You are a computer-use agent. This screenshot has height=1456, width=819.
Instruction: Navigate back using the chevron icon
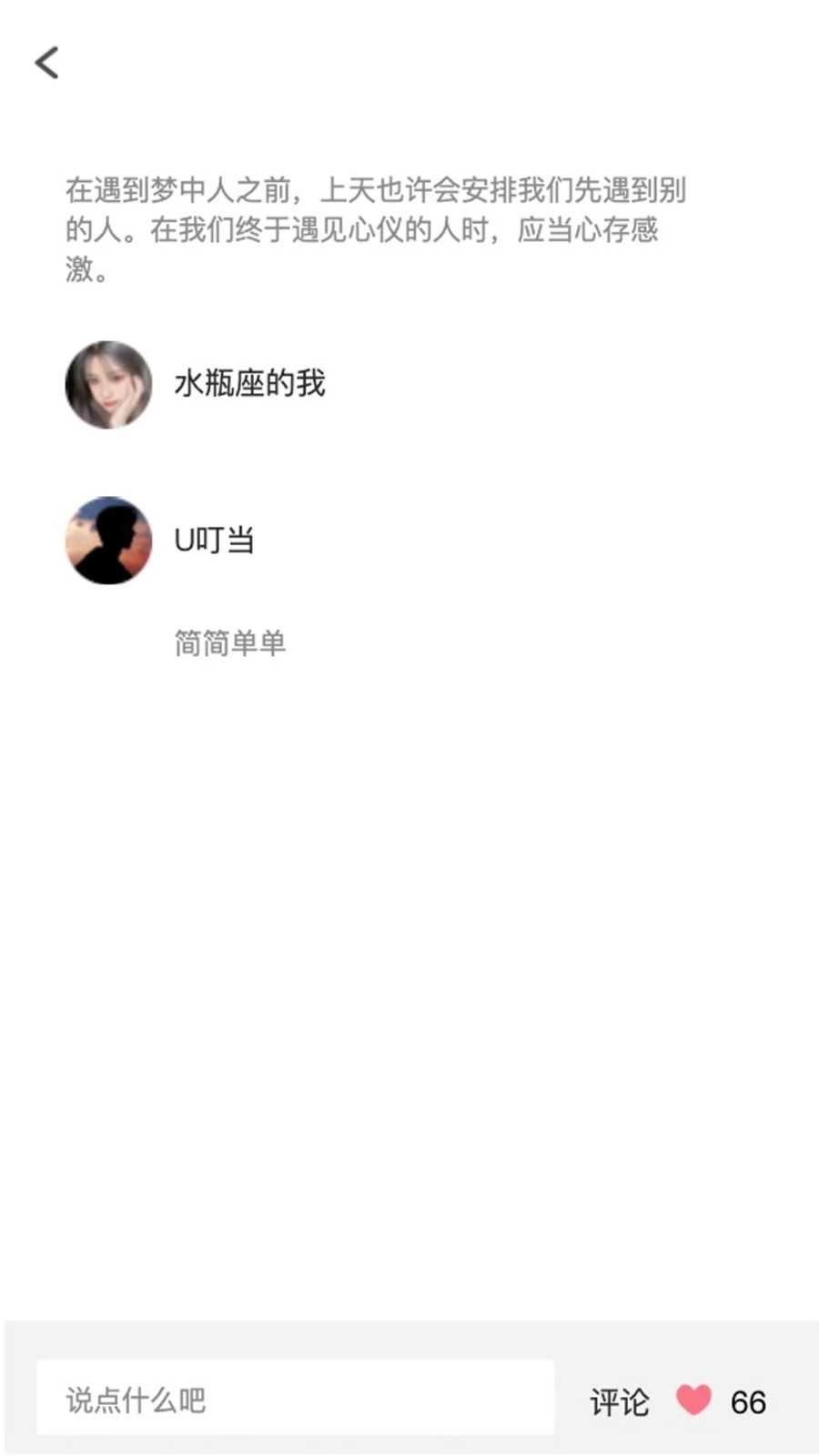tap(47, 62)
